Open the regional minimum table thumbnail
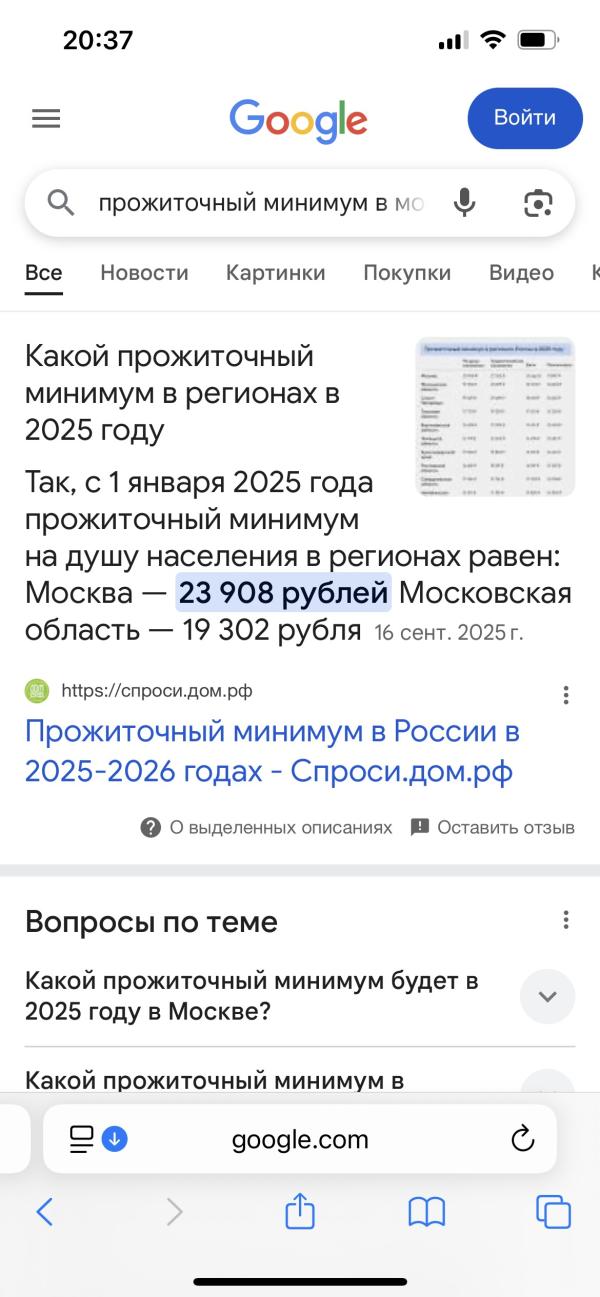This screenshot has width=600, height=1297. pyautogui.click(x=495, y=417)
